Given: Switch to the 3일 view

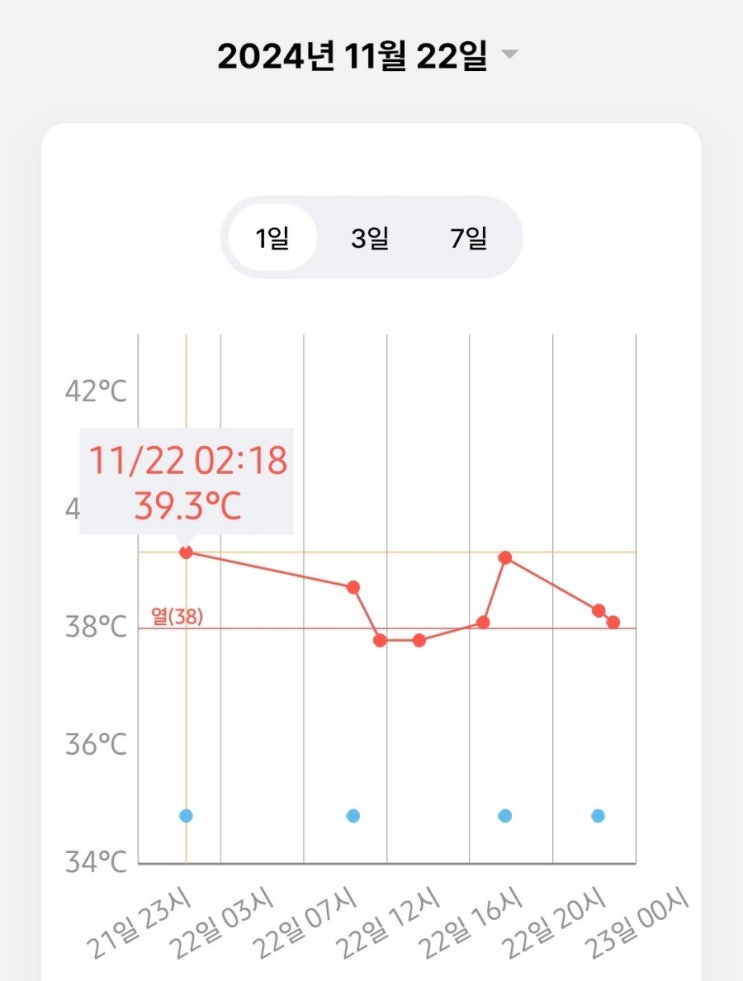Looking at the screenshot, I should 370,239.
